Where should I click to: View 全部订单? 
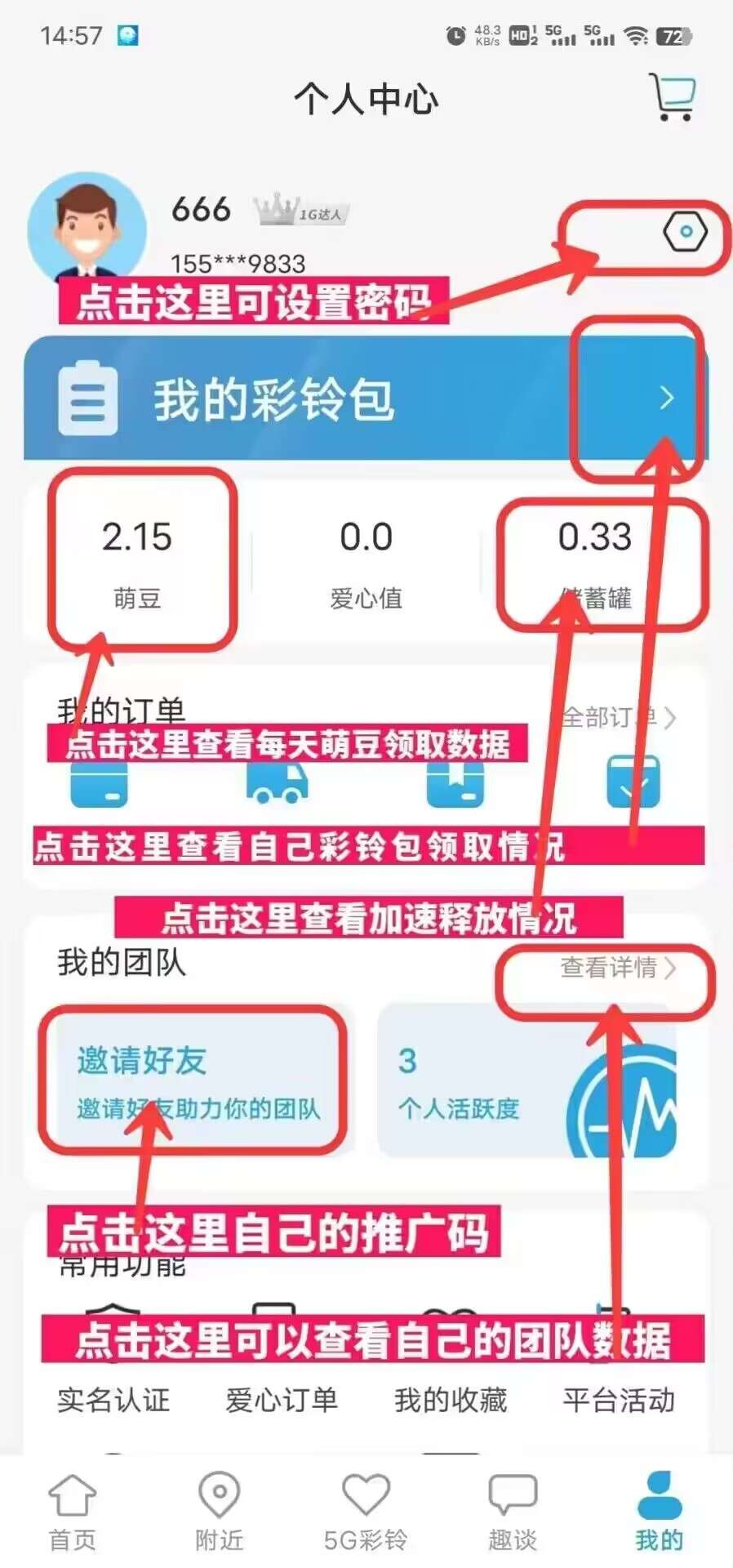(618, 717)
